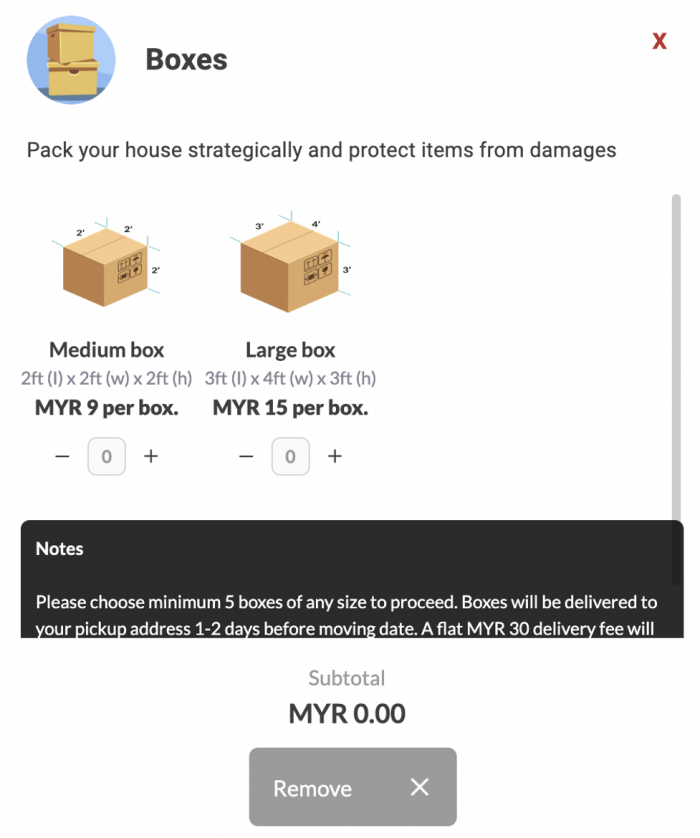Decrease Large box quantity
Screen dimensions: 700x838
[246, 456]
